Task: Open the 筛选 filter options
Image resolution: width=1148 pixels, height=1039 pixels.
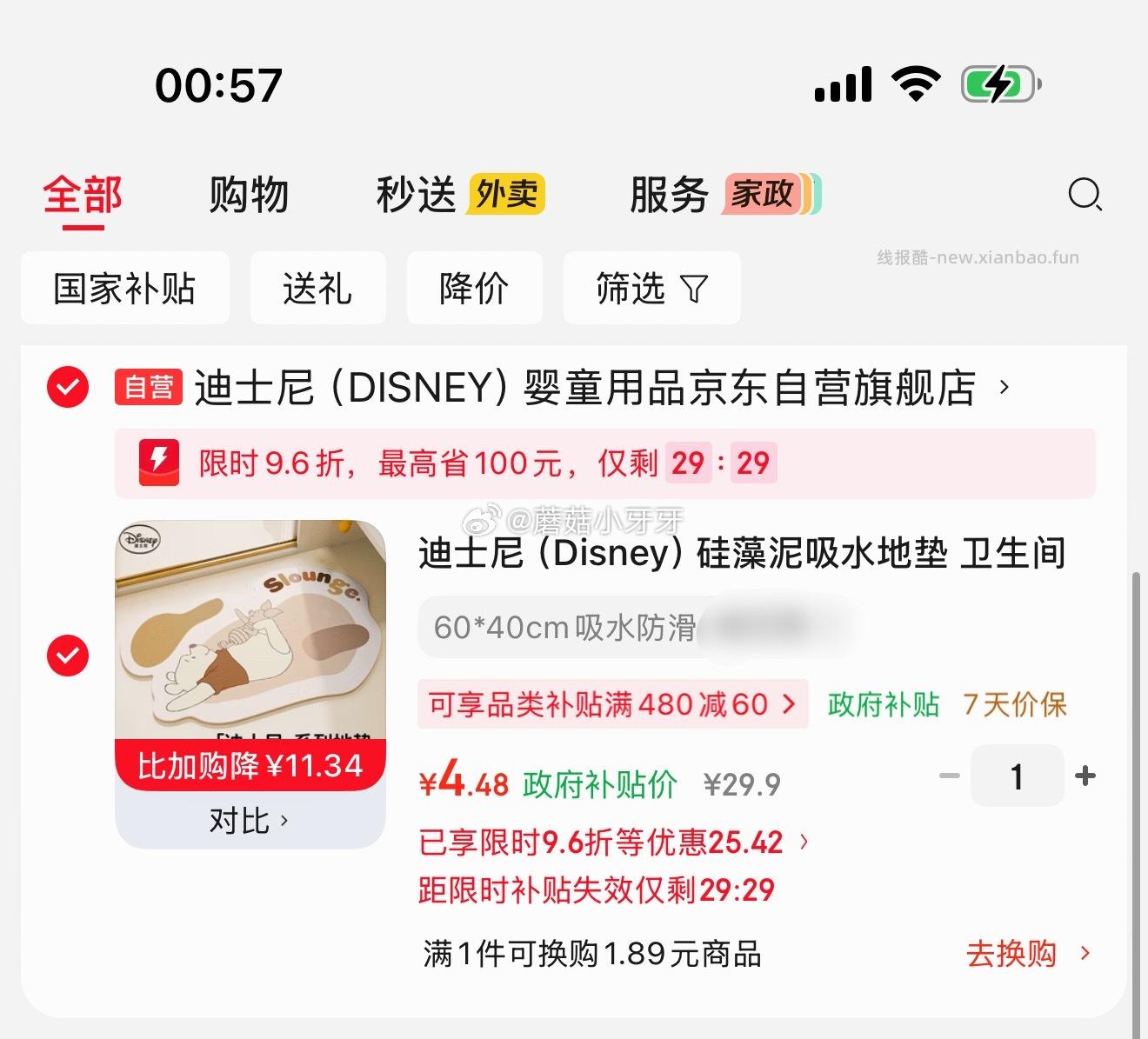Action: click(651, 289)
